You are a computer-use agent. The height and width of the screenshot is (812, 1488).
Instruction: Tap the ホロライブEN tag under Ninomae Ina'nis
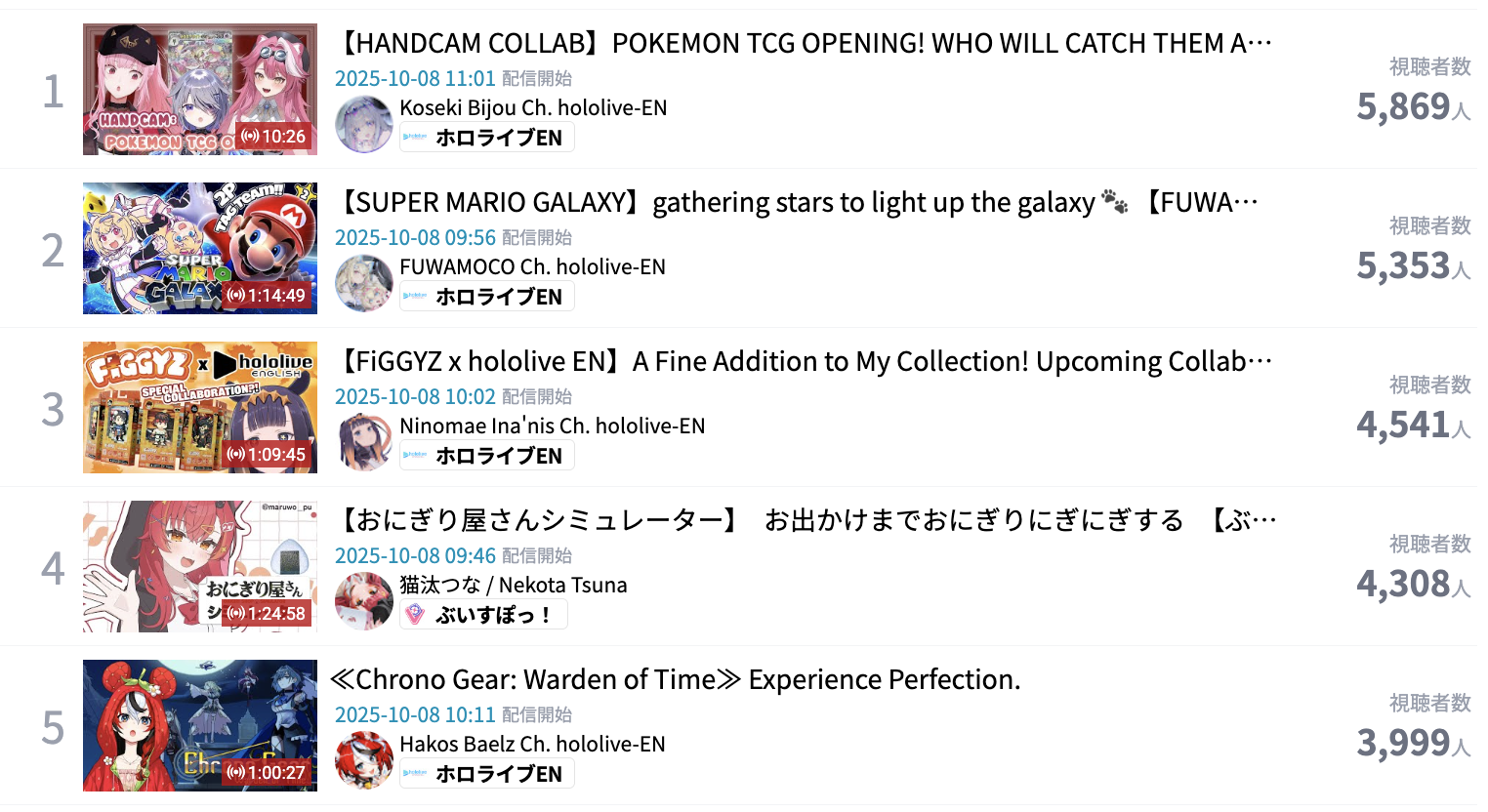(487, 456)
